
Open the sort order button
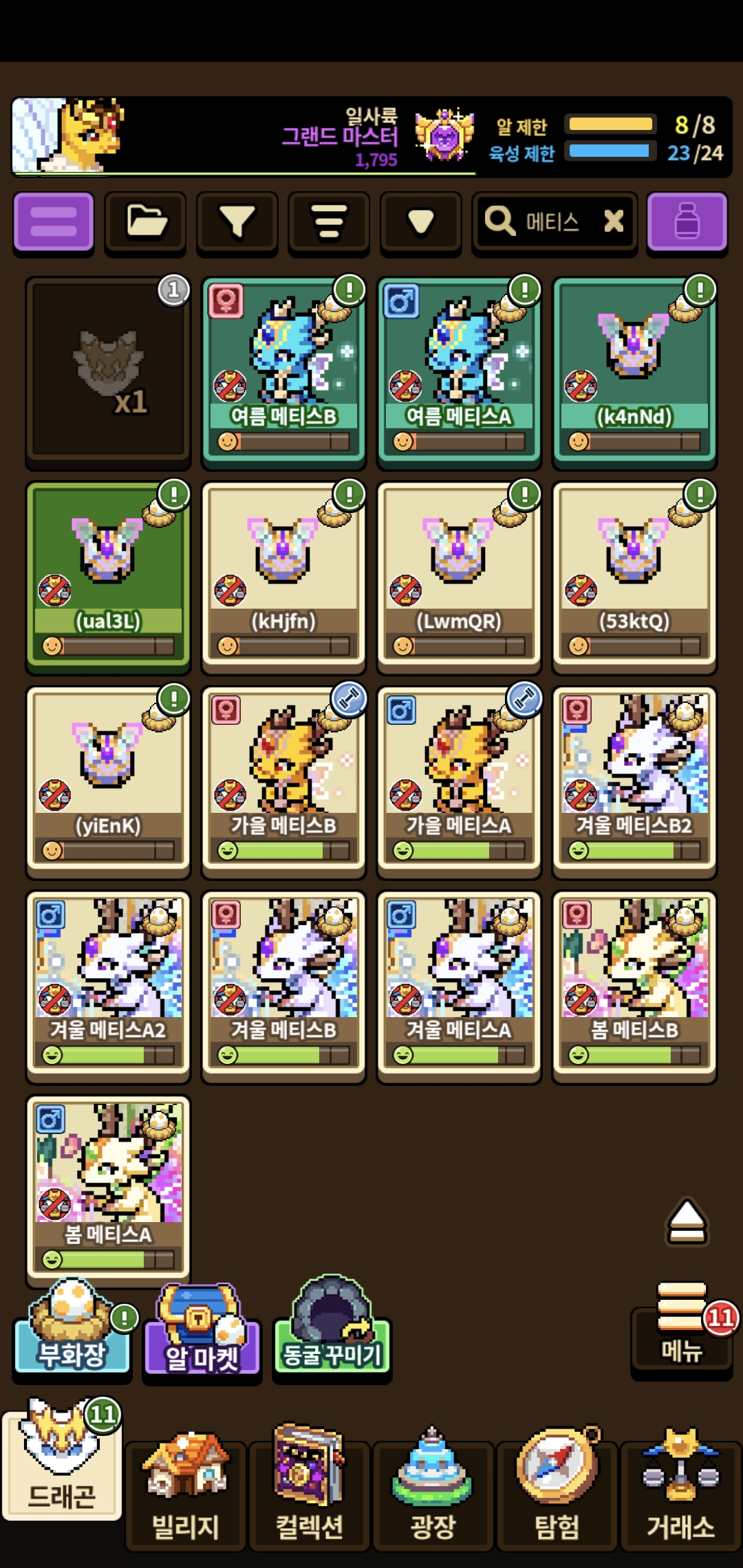tap(329, 222)
